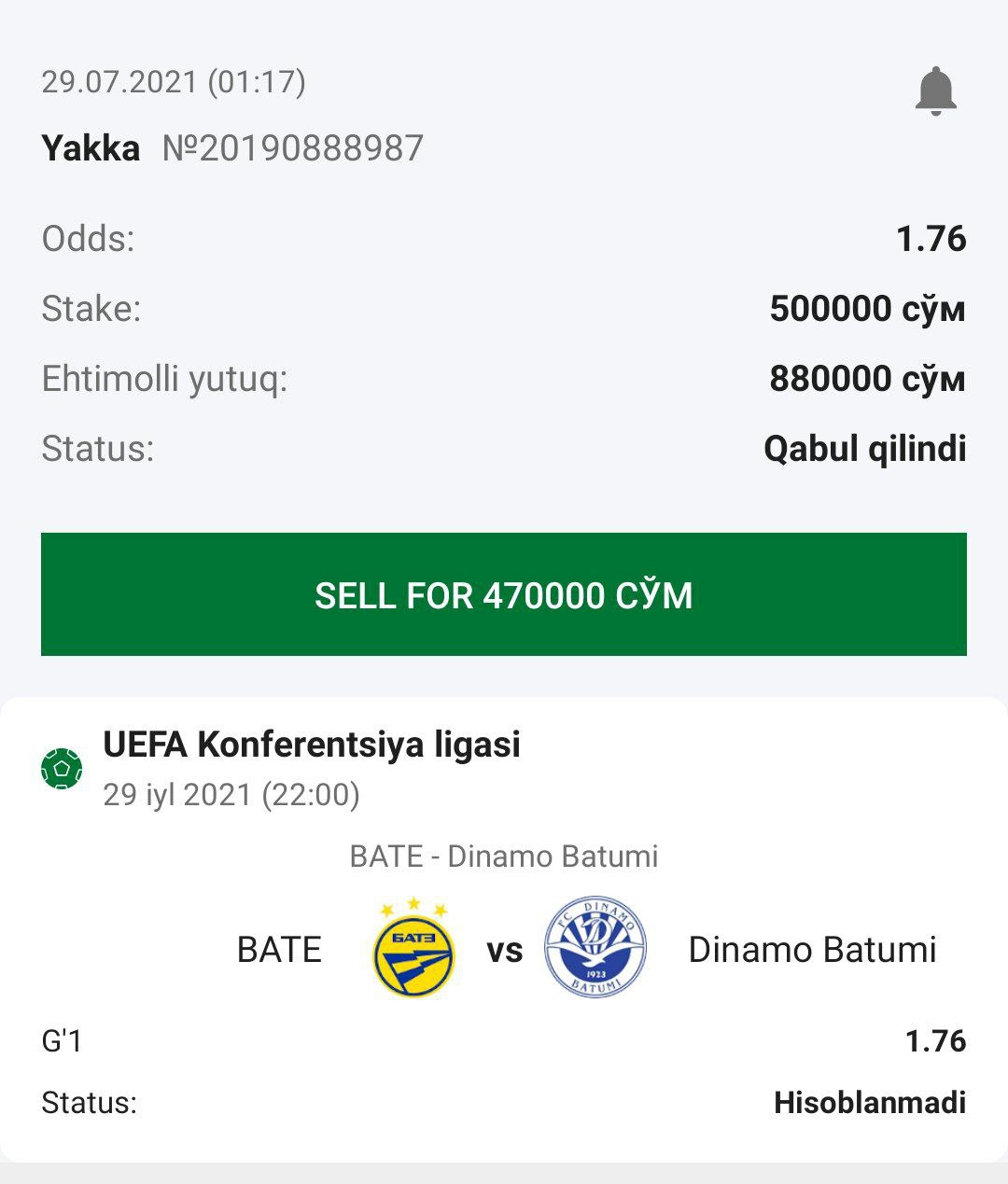The image size is (1008, 1184).
Task: Sell the bet for 470000 сўм
Action: [x=504, y=594]
